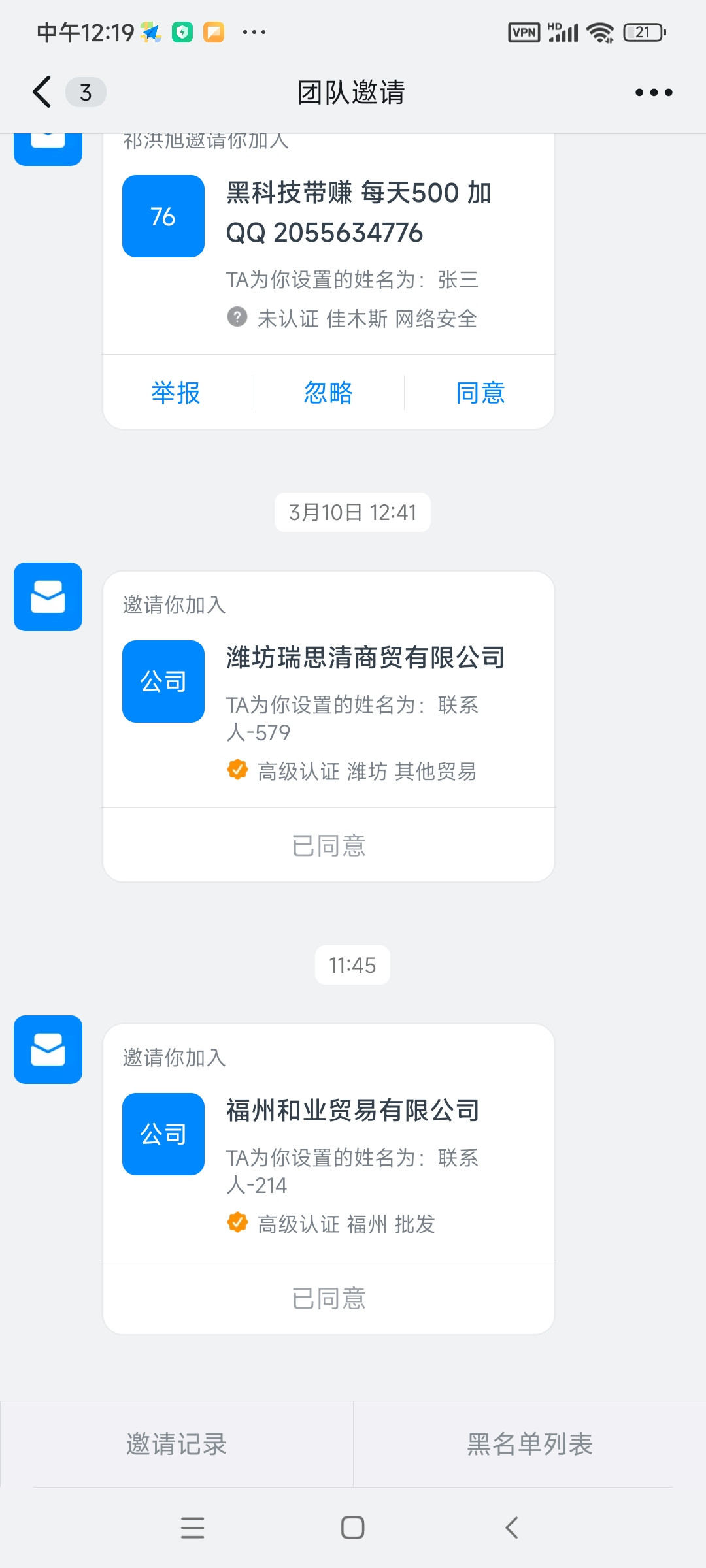Tap the greyed 已同意 on 潍坊 invitation card
The image size is (706, 1568).
pyautogui.click(x=329, y=845)
